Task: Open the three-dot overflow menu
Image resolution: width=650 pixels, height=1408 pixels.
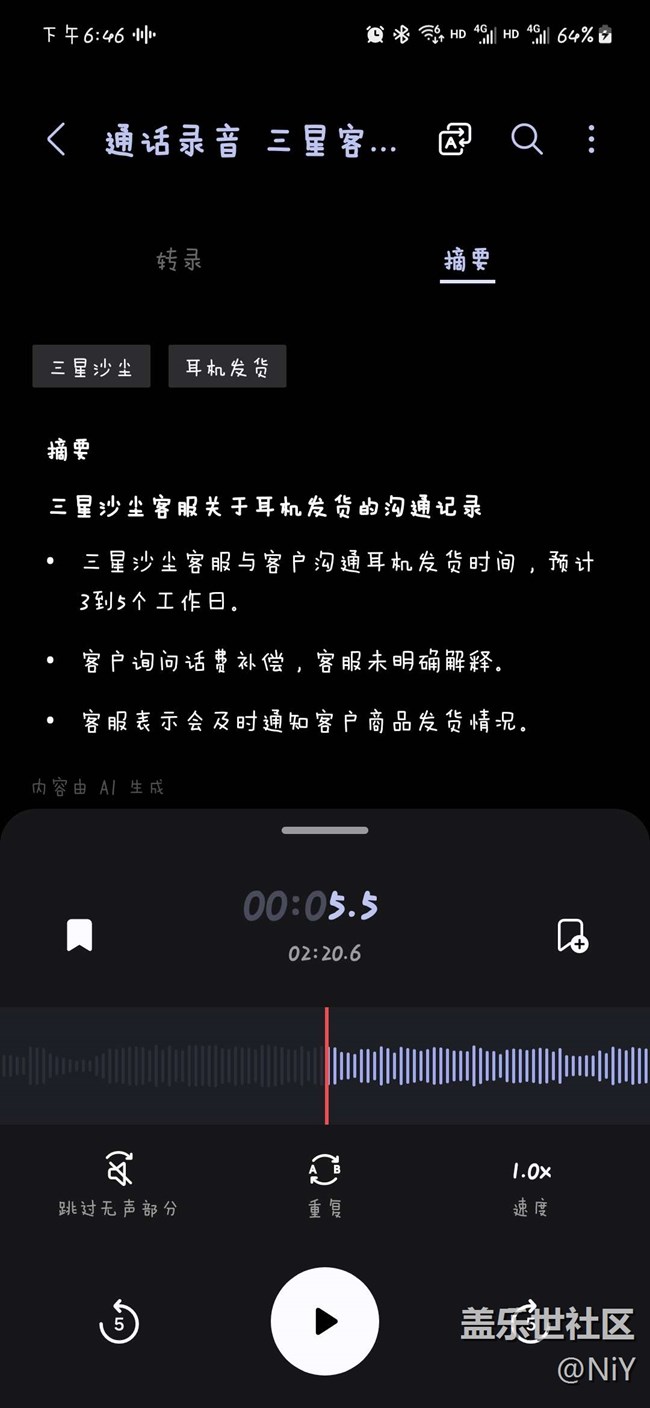Action: point(591,140)
